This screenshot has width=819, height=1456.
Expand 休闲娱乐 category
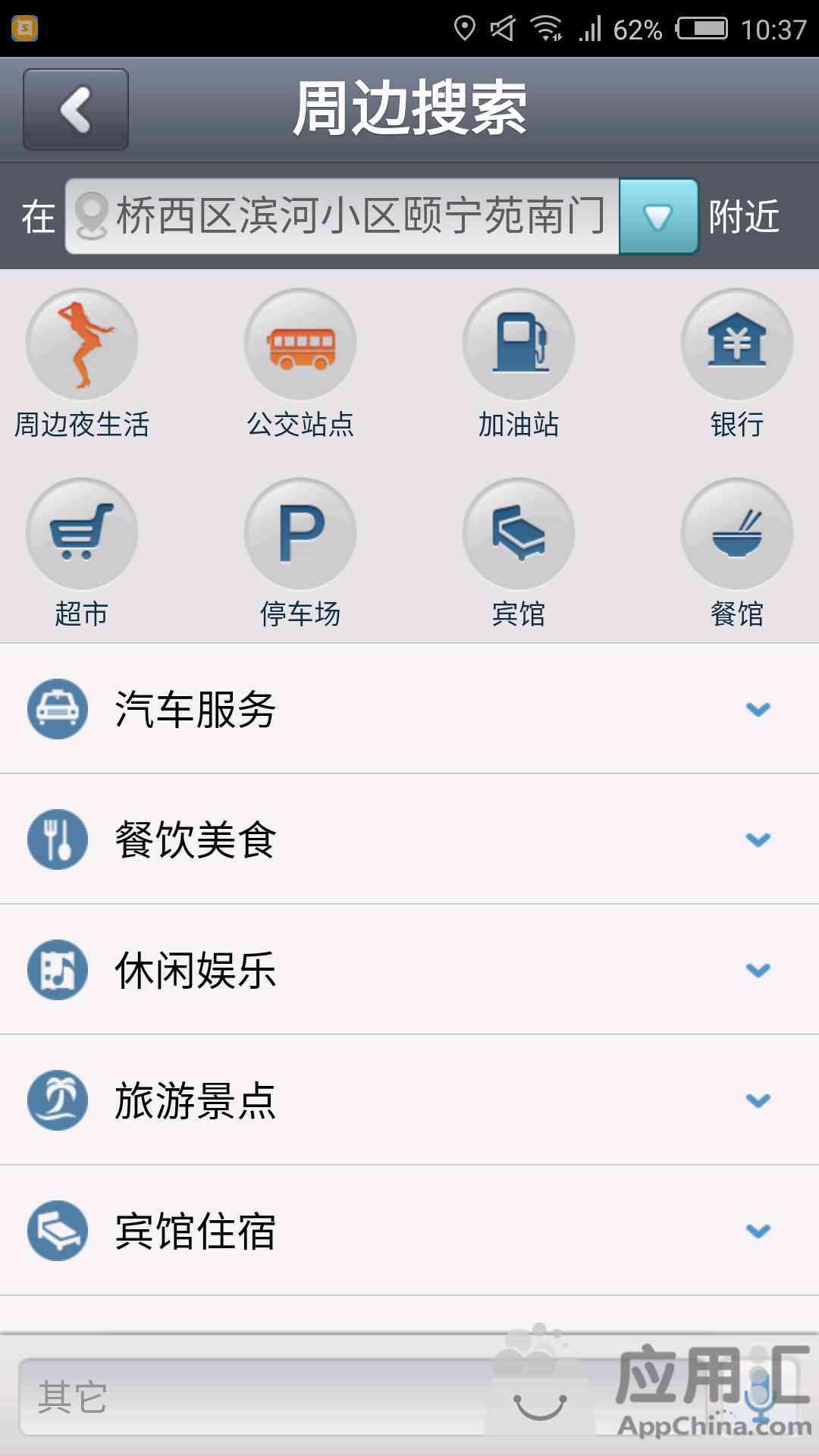point(409,970)
